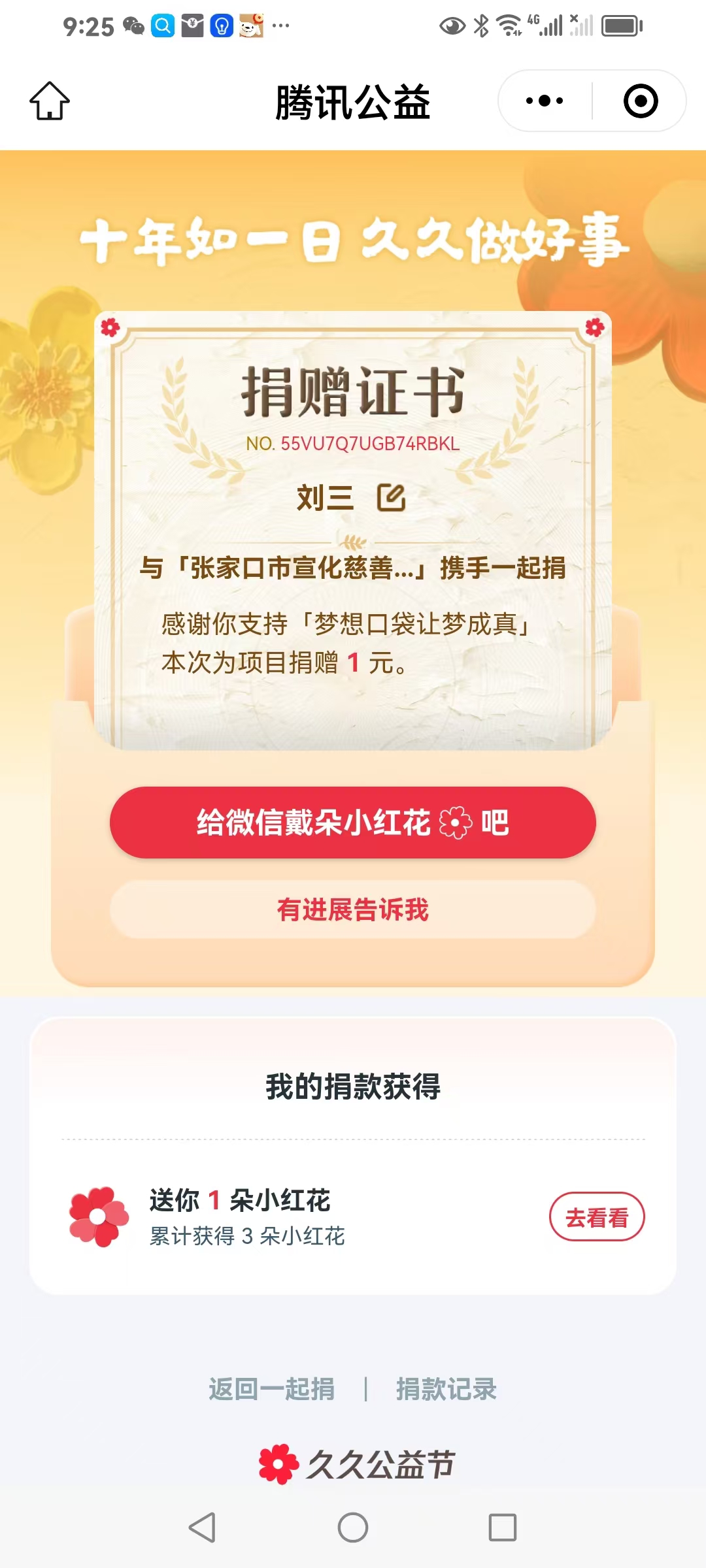Open the three-dot more menu

coord(545,101)
